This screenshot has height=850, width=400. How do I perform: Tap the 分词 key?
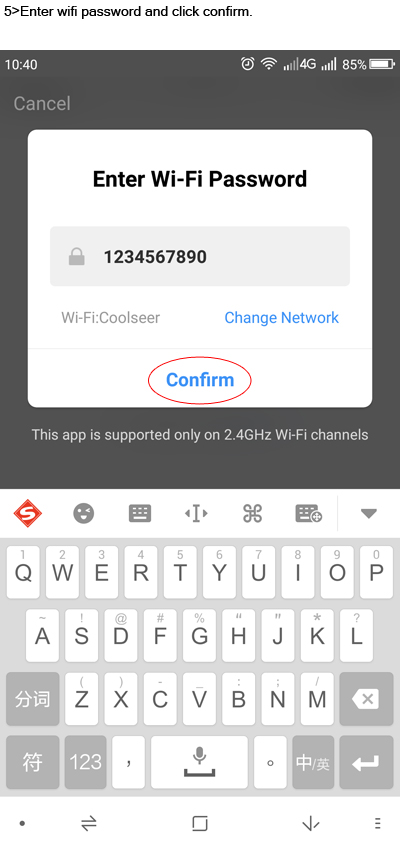(33, 699)
